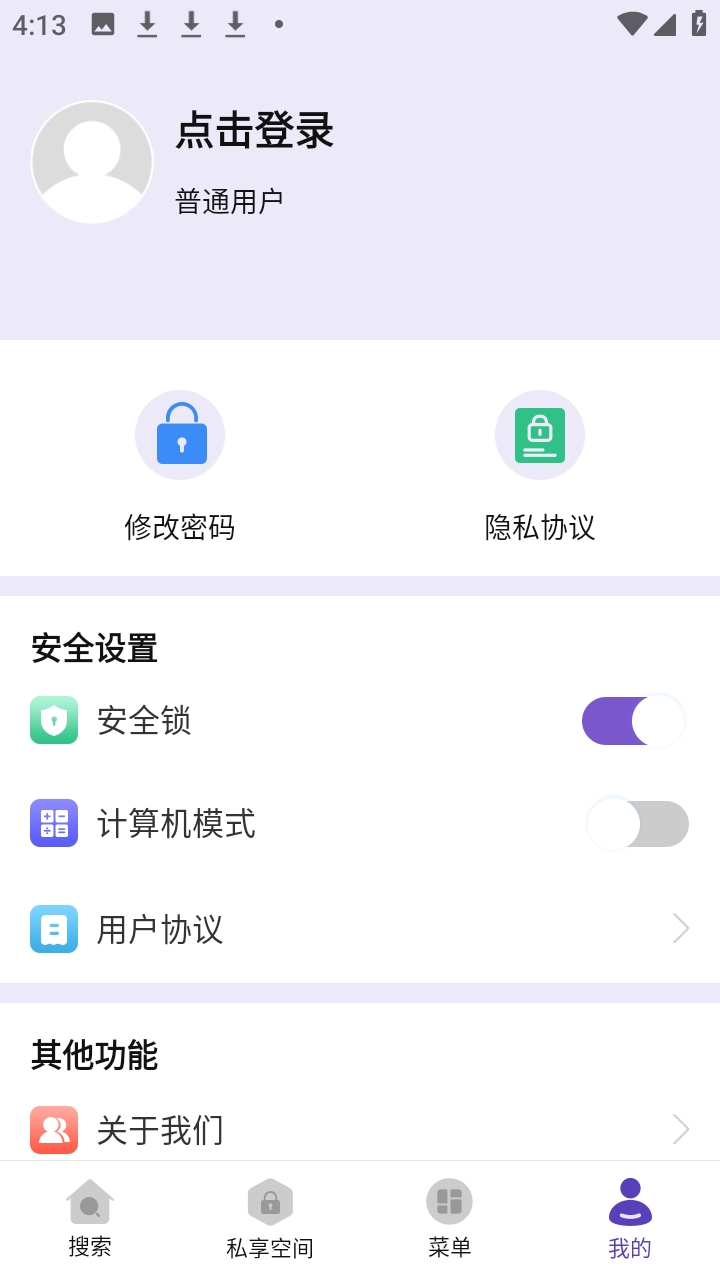Disable the 安全锁 toggle switch

coord(633,720)
